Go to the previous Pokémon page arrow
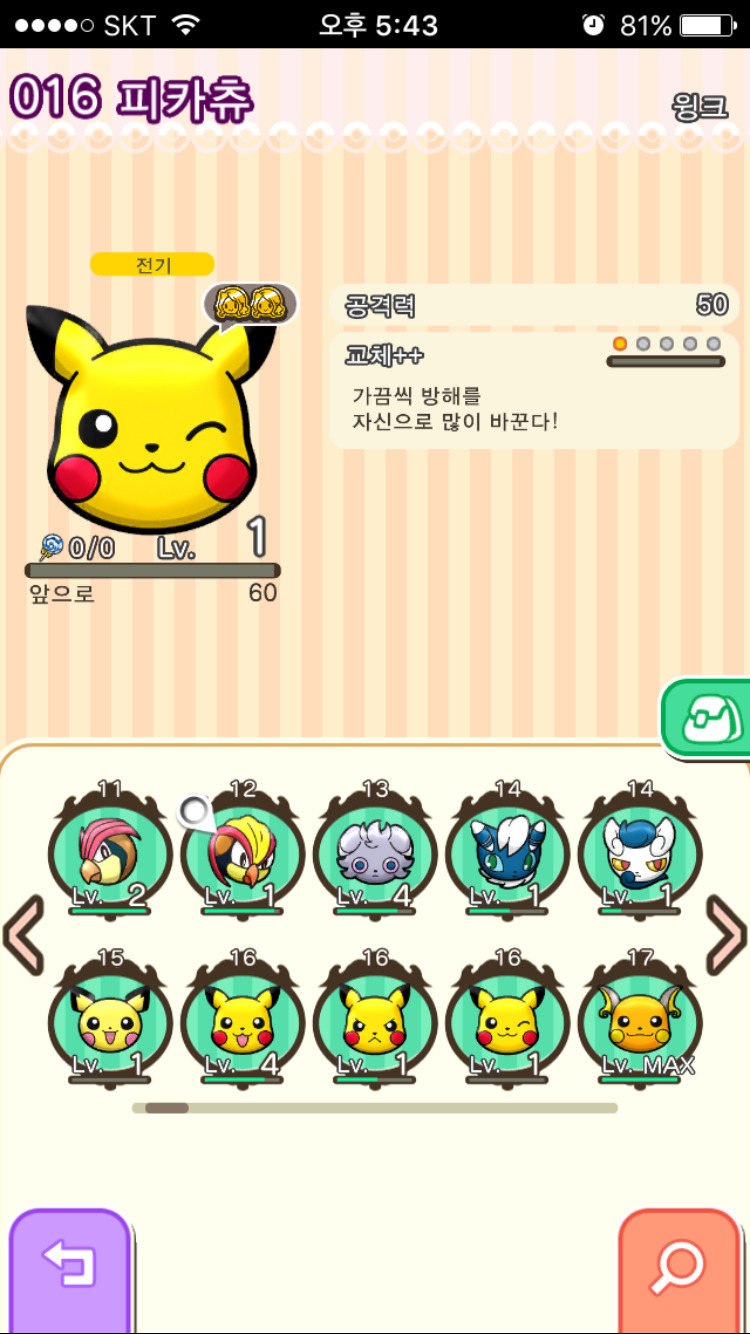The image size is (750, 1334). [x=22, y=936]
